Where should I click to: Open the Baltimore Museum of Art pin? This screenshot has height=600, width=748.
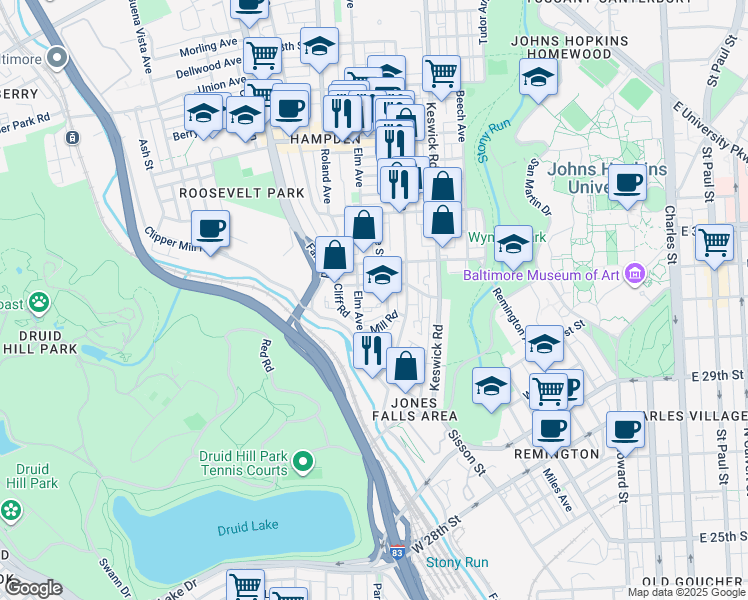(635, 274)
